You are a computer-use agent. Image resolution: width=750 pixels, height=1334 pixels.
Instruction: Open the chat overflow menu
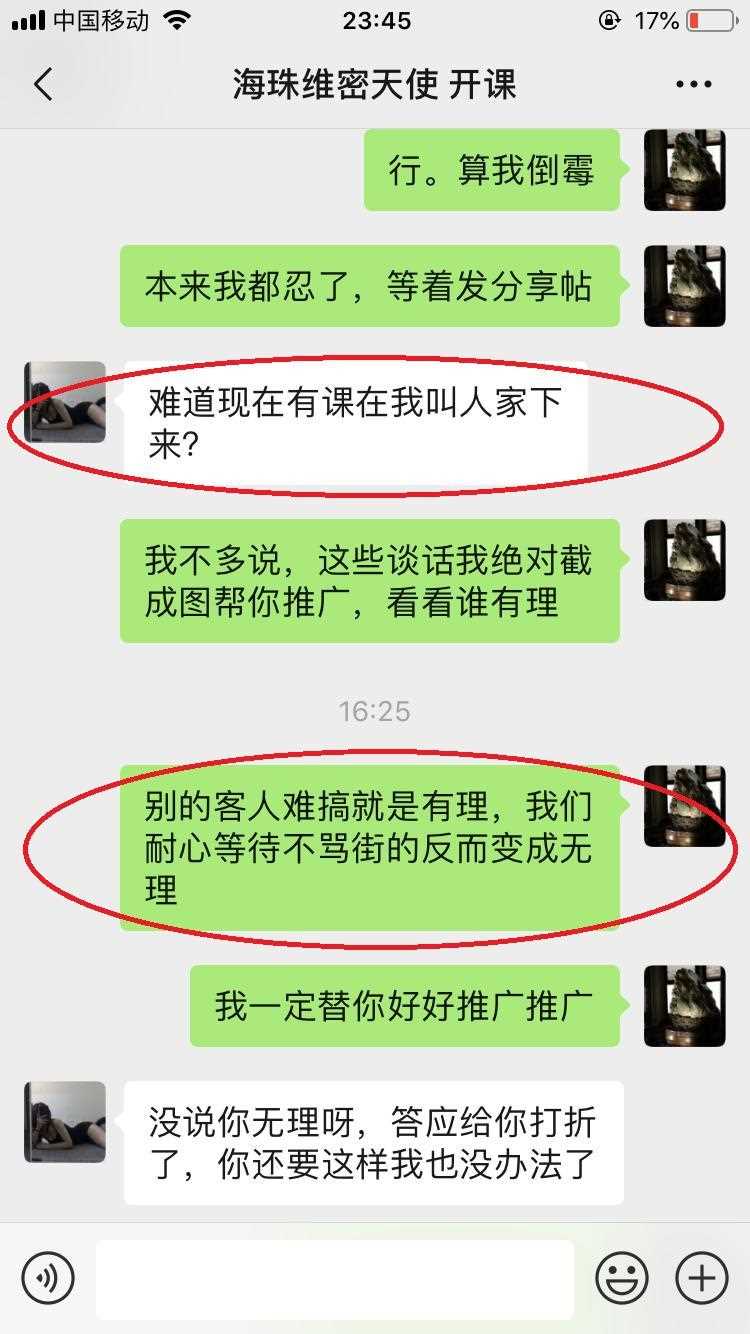tap(693, 85)
